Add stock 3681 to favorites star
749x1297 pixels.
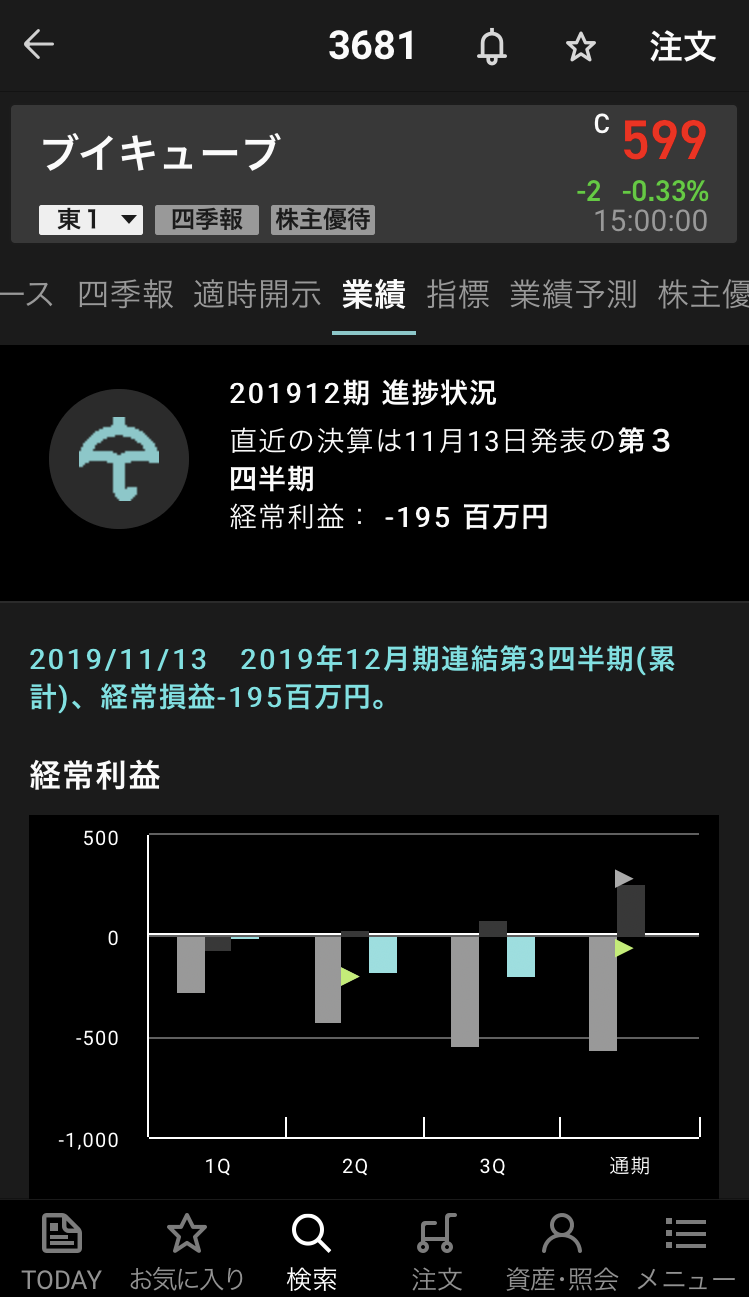[581, 47]
